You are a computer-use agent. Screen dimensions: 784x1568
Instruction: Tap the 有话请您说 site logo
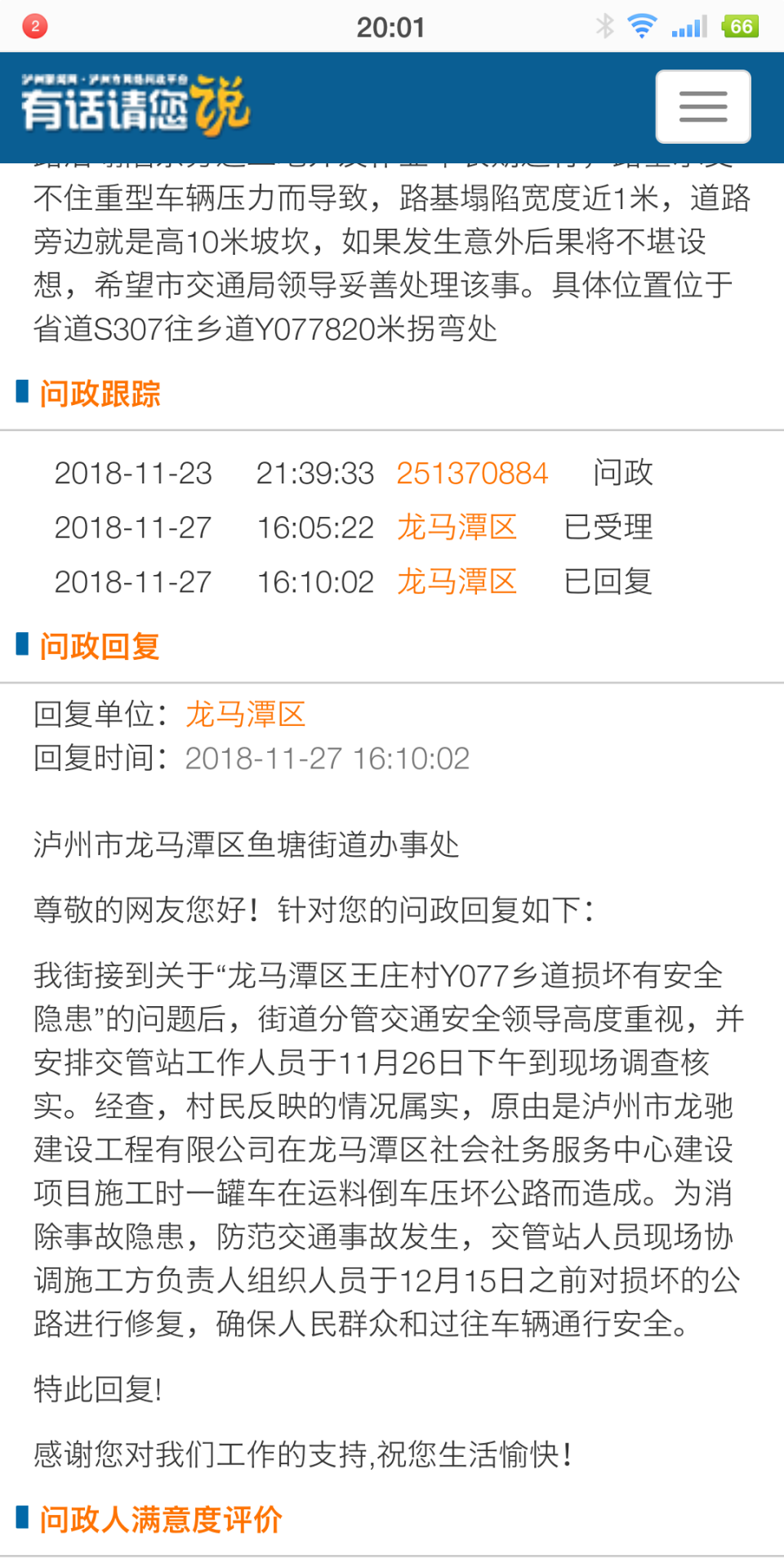tap(135, 106)
